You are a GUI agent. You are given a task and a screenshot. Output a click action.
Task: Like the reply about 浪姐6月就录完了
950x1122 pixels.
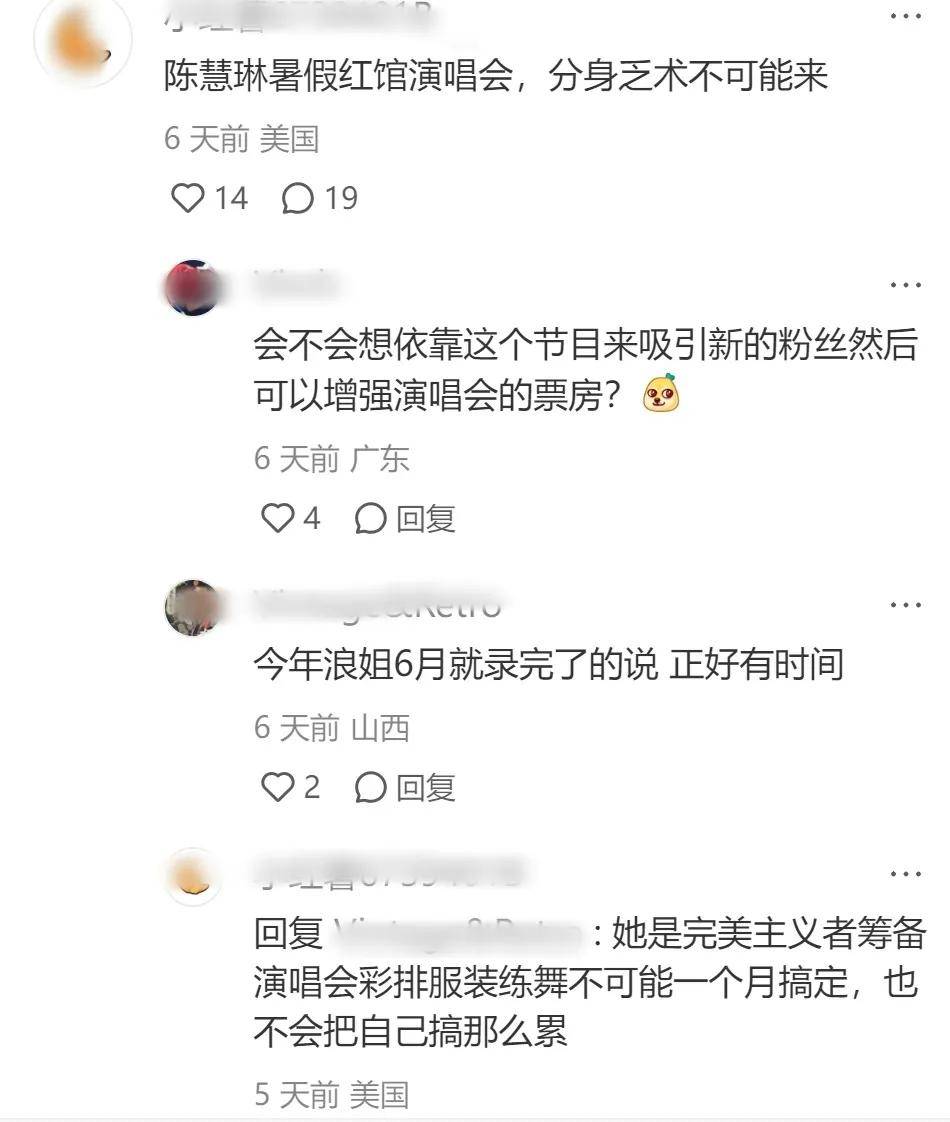(276, 788)
